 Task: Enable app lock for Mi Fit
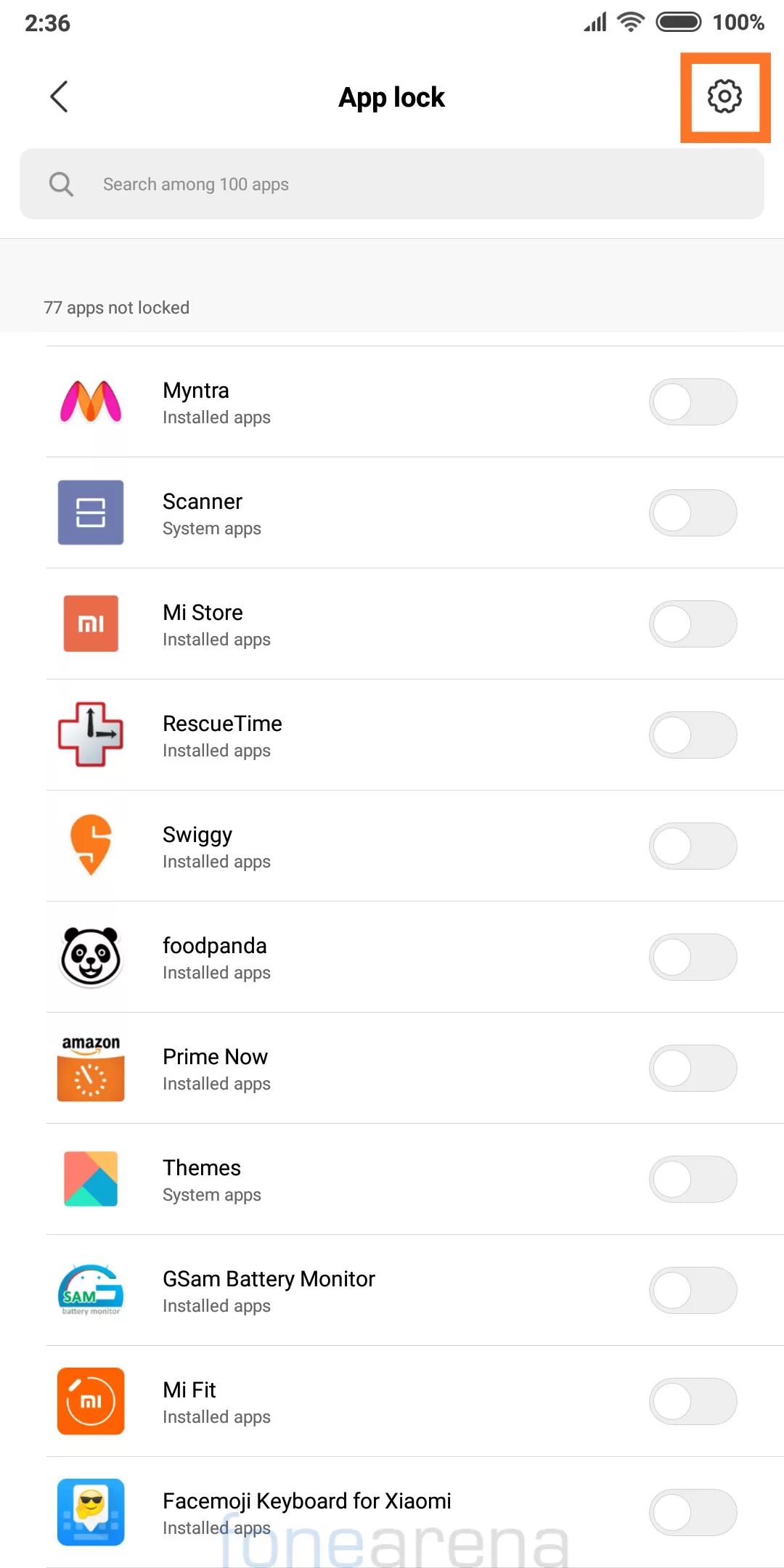click(x=693, y=1402)
